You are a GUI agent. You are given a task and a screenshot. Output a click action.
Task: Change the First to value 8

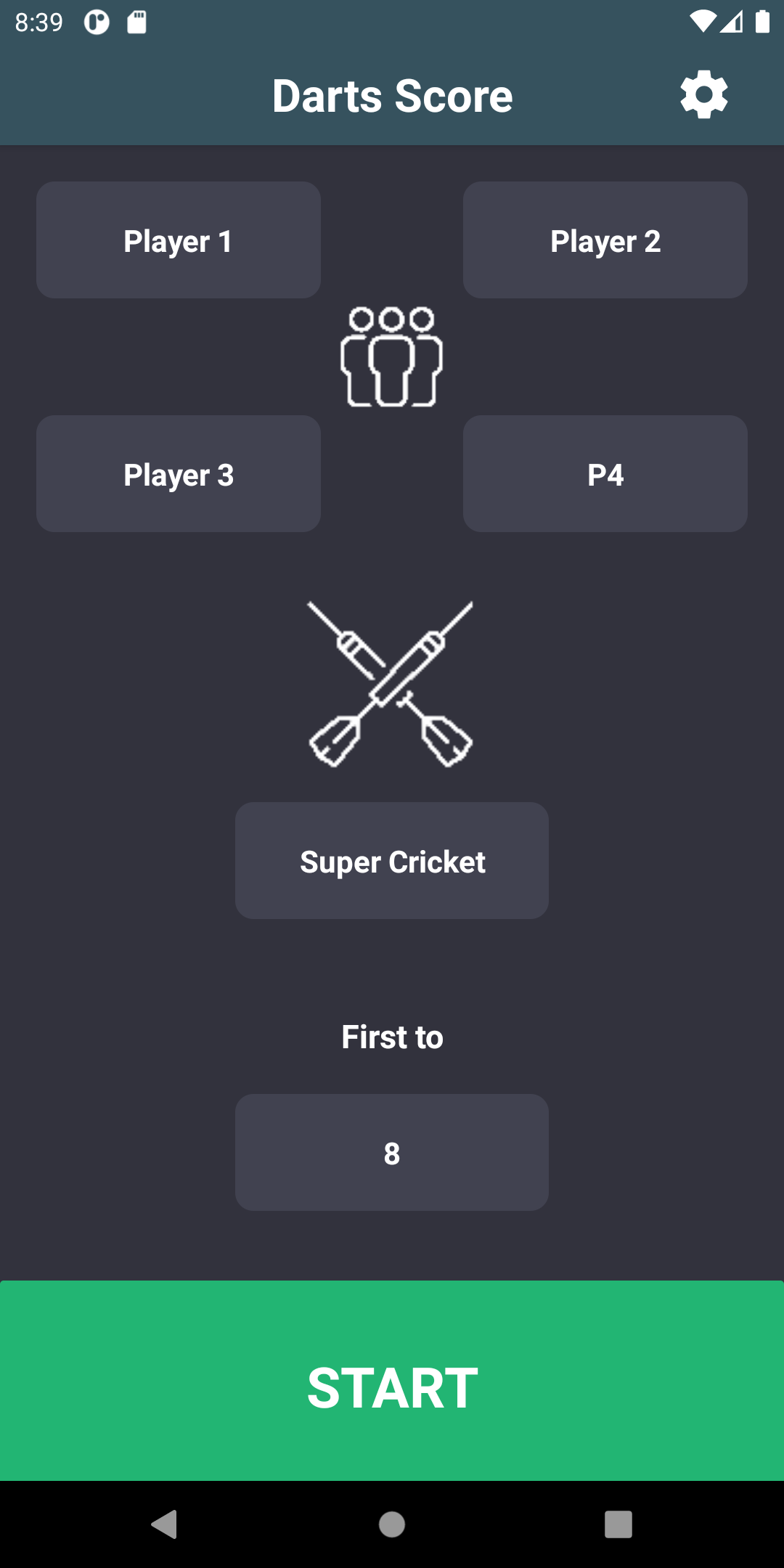[392, 1153]
